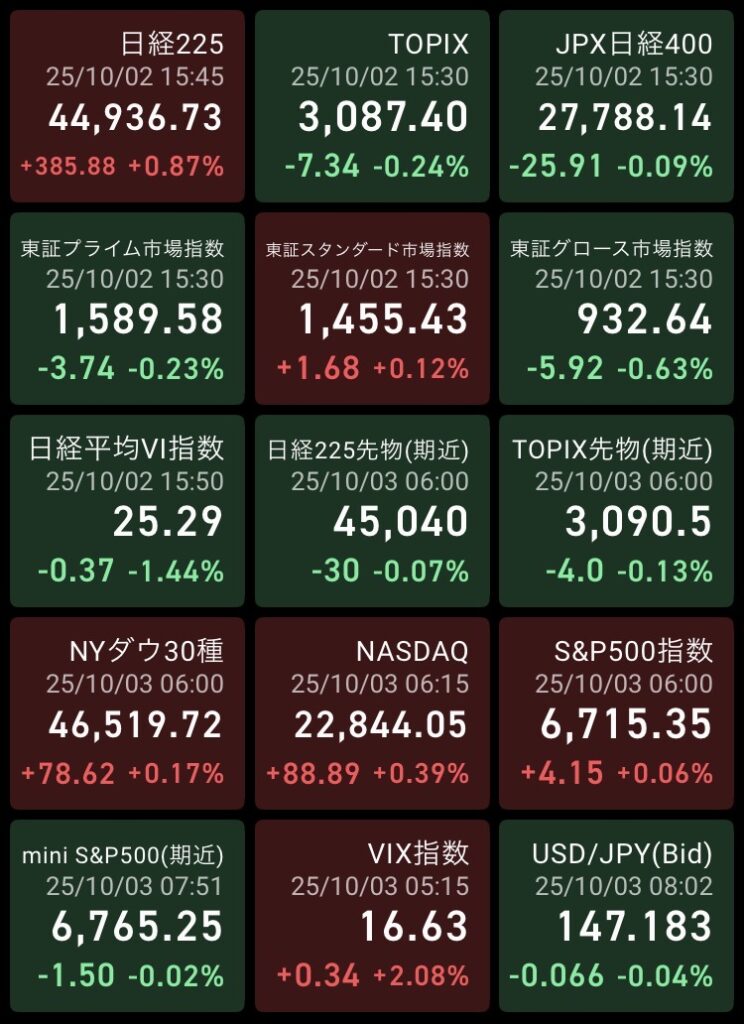Open the 日経平均VI指数 tile
The height and width of the screenshot is (1024, 744).
[127, 511]
